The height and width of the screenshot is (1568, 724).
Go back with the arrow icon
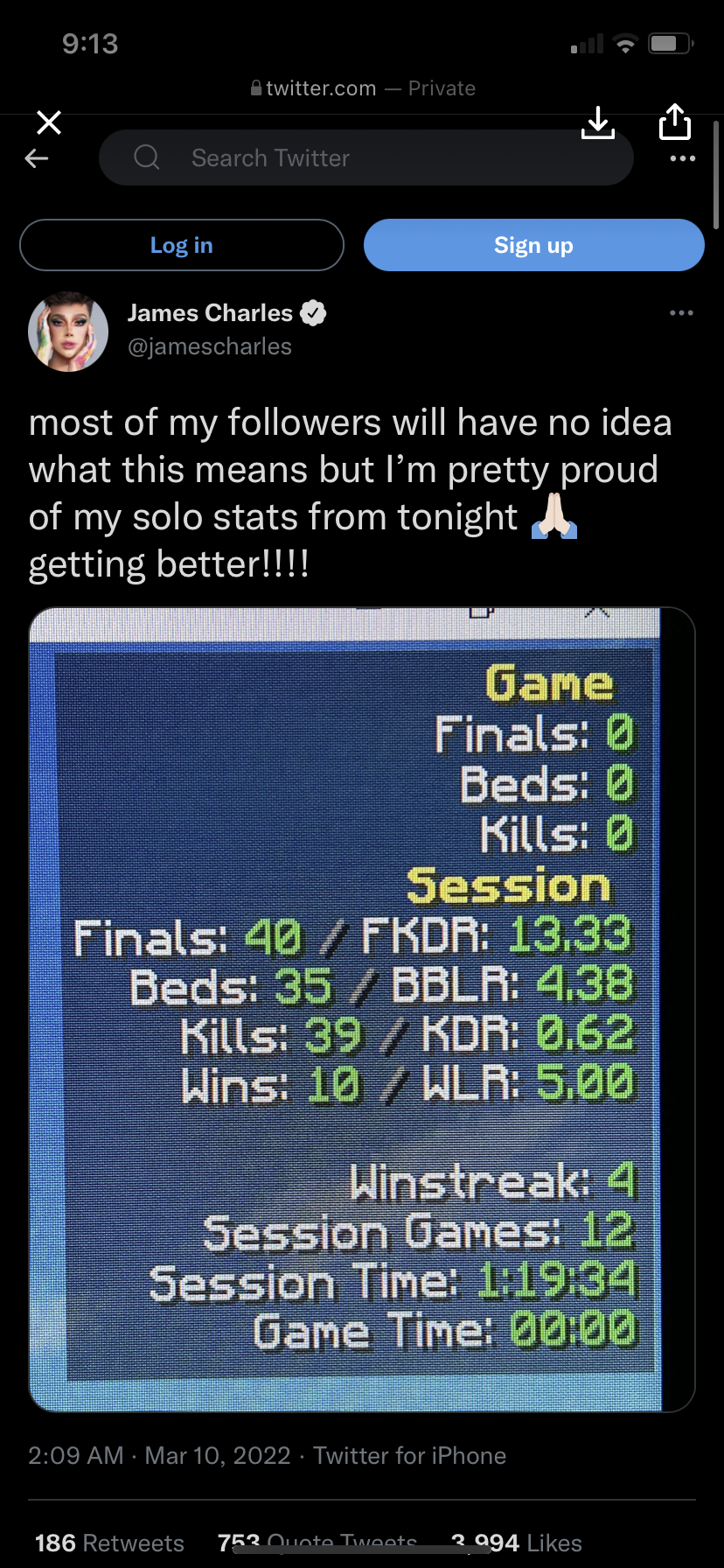click(37, 158)
